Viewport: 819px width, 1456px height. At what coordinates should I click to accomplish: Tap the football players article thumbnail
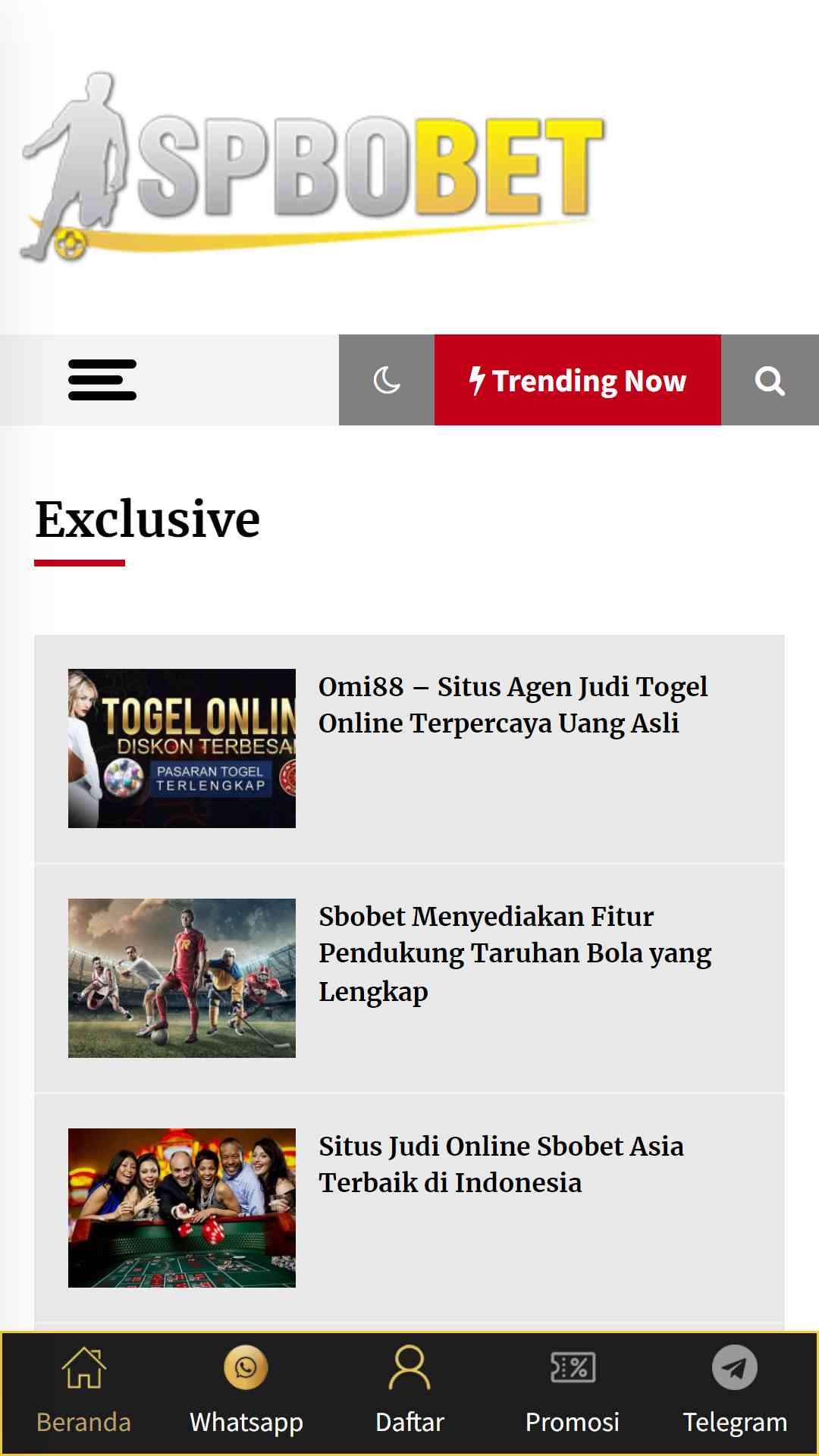(182, 978)
